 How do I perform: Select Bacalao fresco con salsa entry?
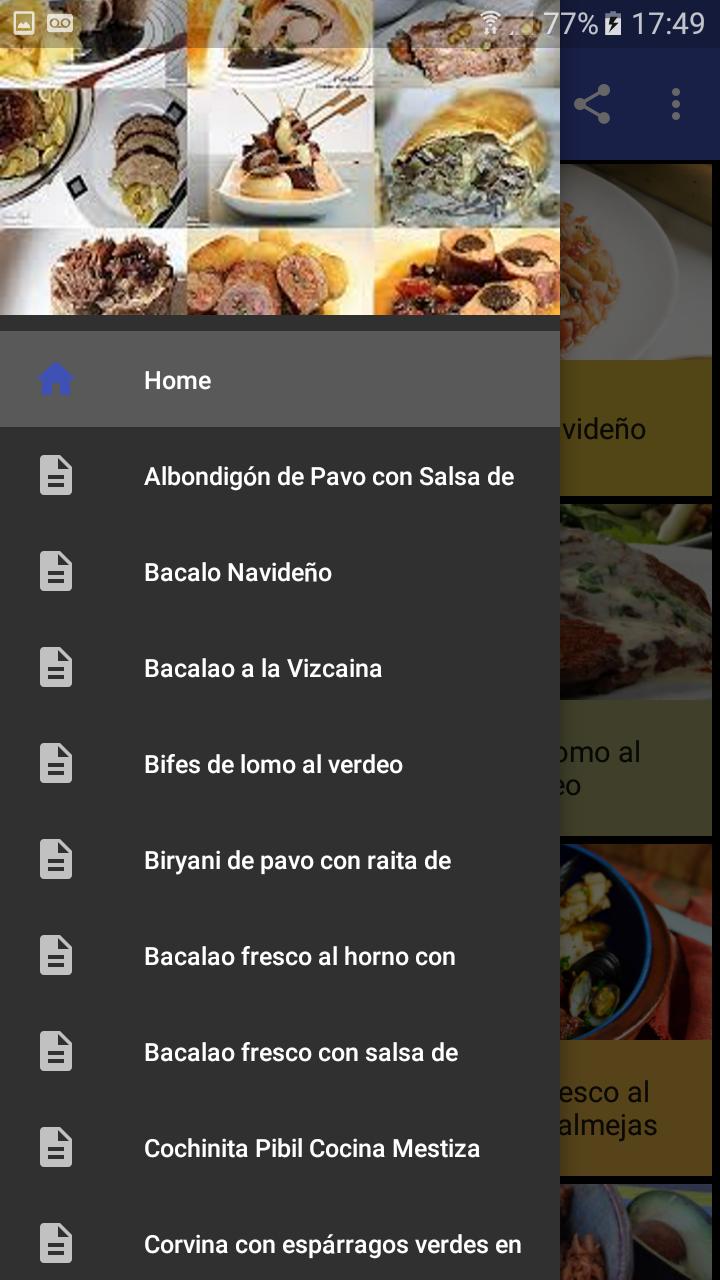302,1051
